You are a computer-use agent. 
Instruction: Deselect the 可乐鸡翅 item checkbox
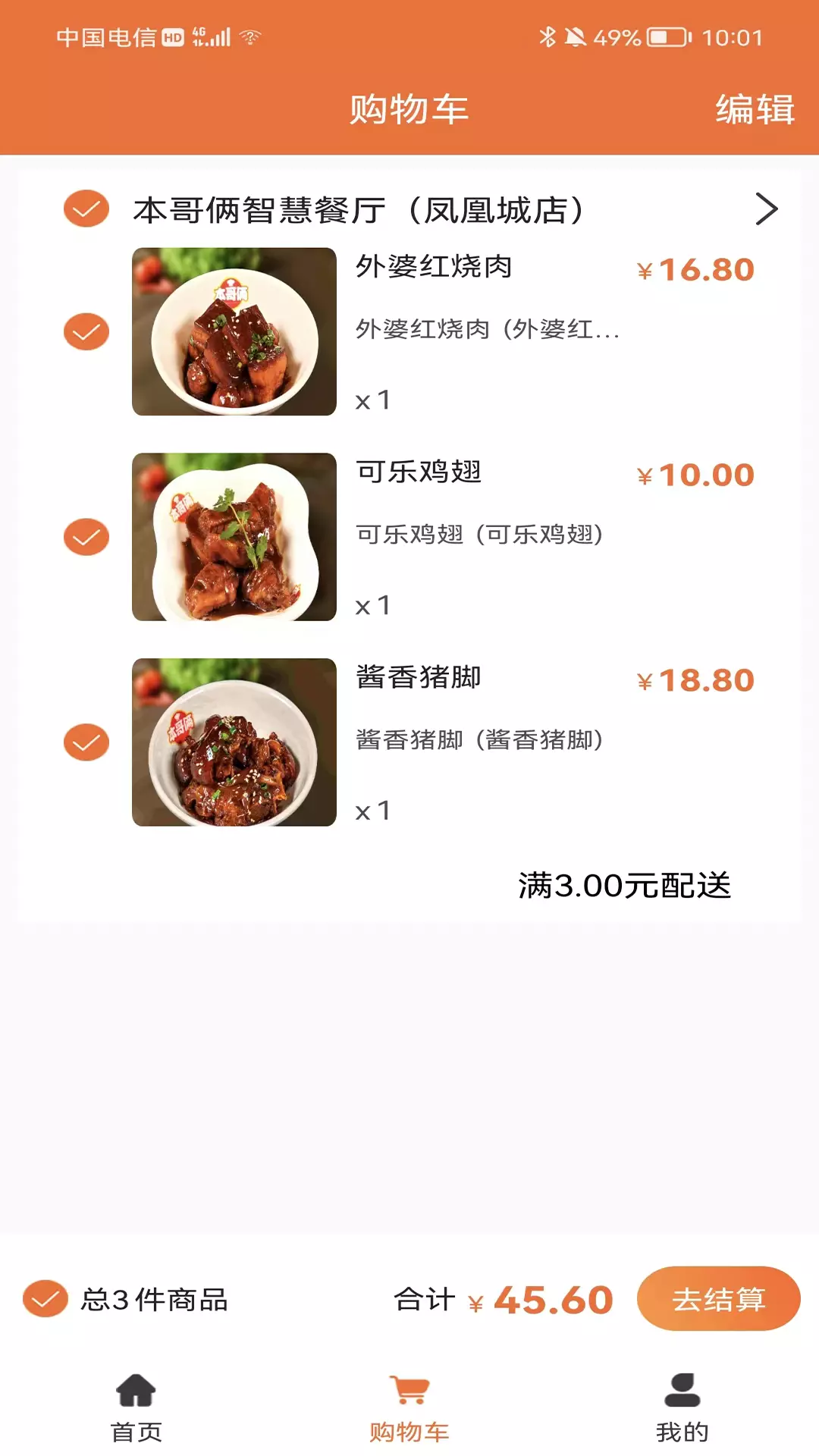coord(86,537)
